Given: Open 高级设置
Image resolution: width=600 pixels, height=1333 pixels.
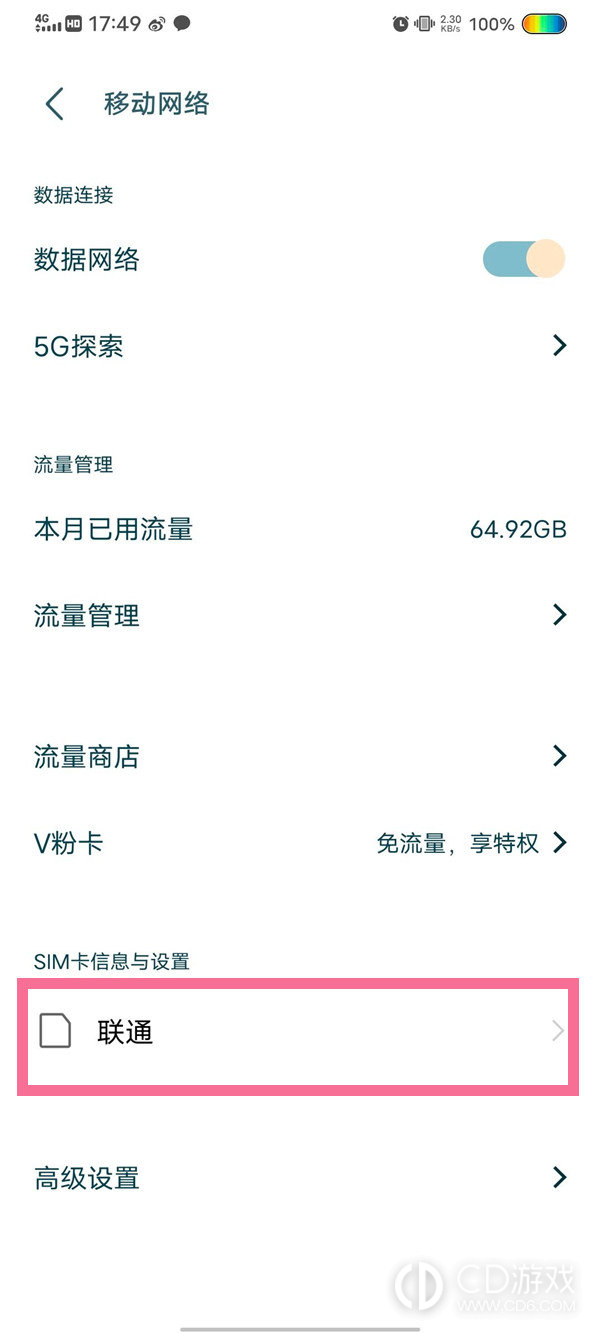Looking at the screenshot, I should coord(300,1178).
